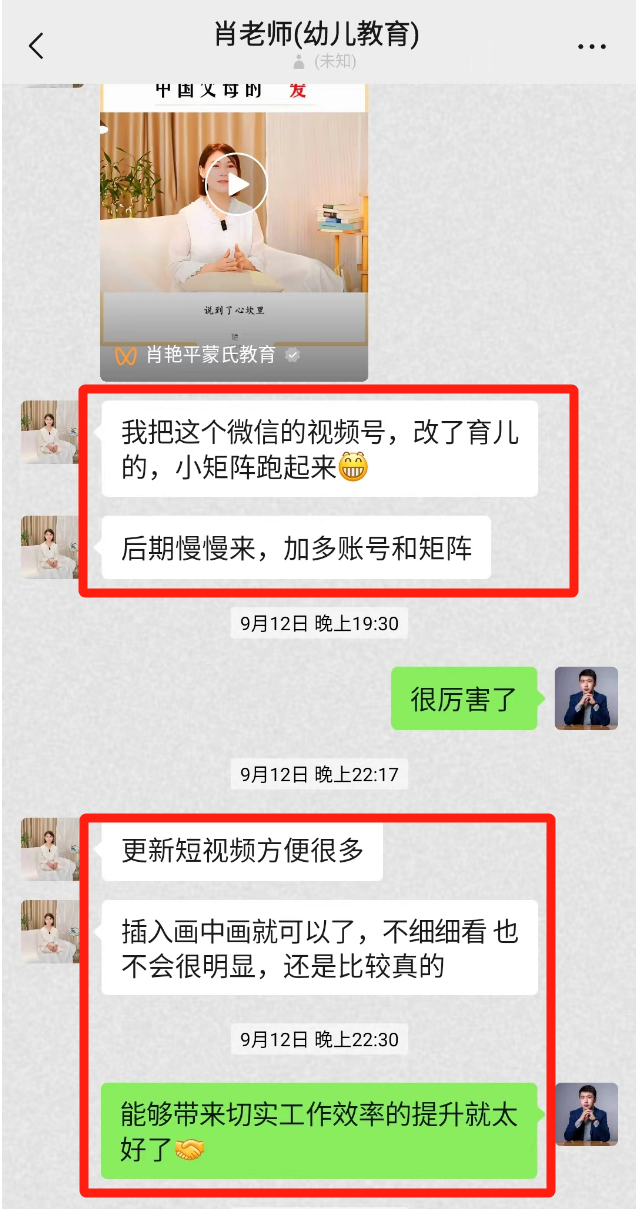Go back from the 肖老师 chat
Viewport: 636px width, 1209px height.
pos(37,45)
